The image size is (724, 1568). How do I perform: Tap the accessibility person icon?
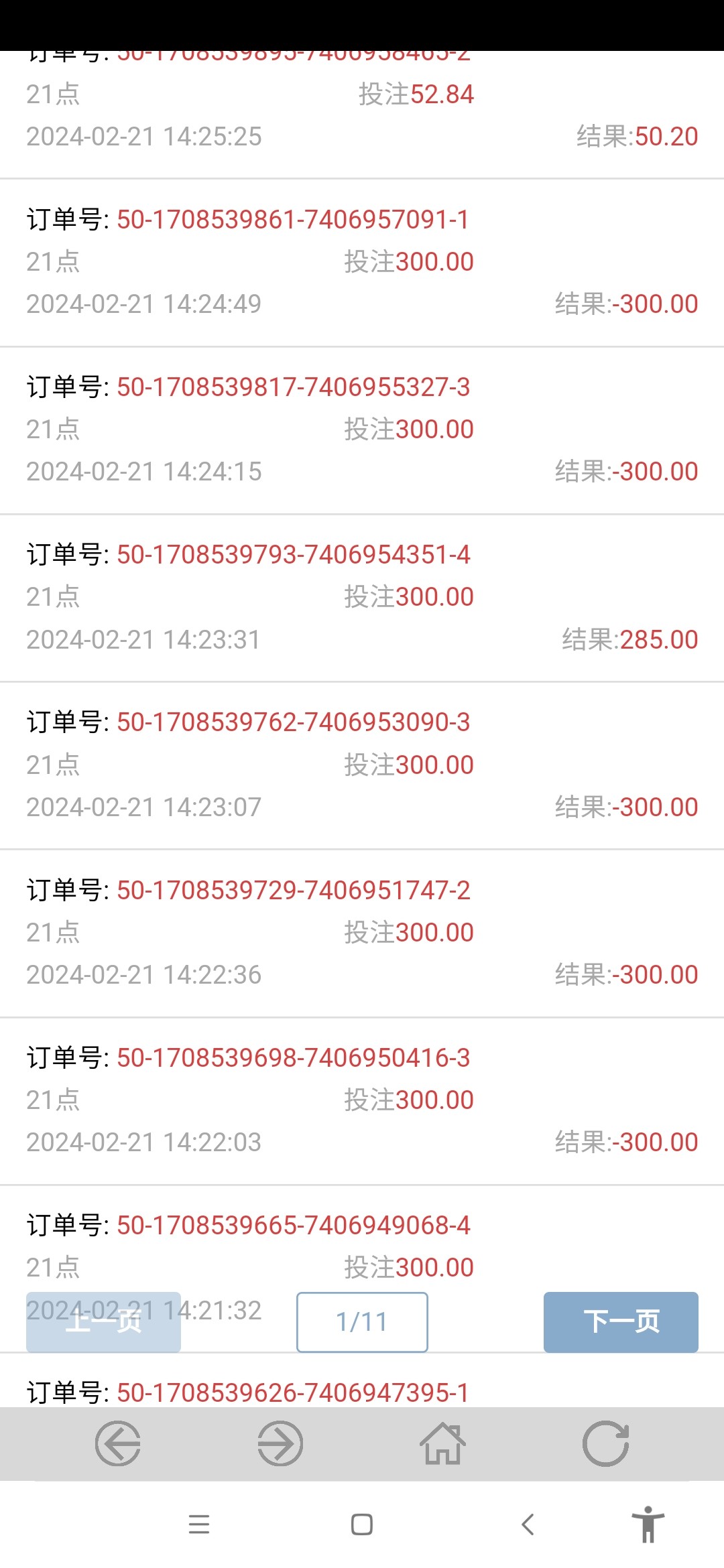pos(648,1526)
